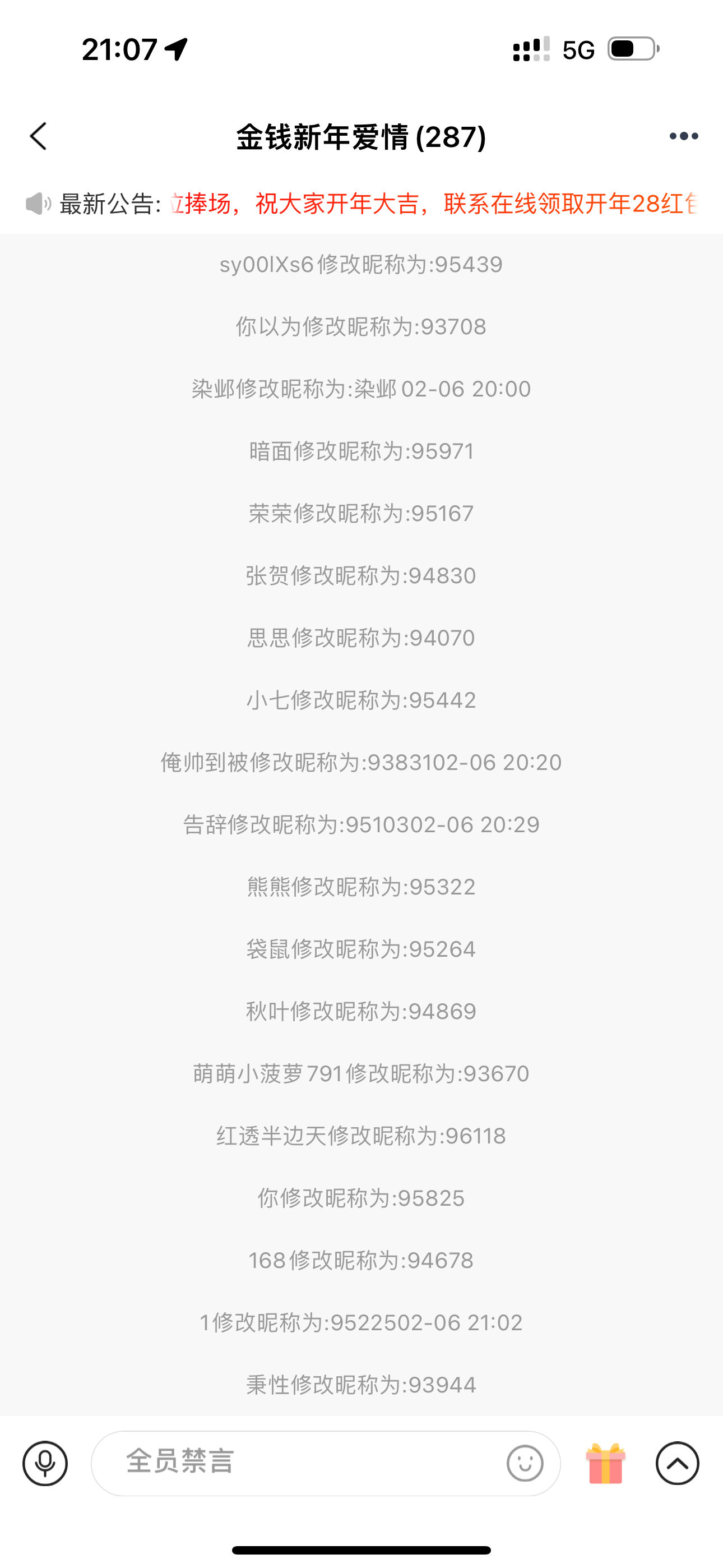Viewport: 723px width, 1568px height.
Task: Expand more options with the up-arrow circle
Action: click(678, 1463)
